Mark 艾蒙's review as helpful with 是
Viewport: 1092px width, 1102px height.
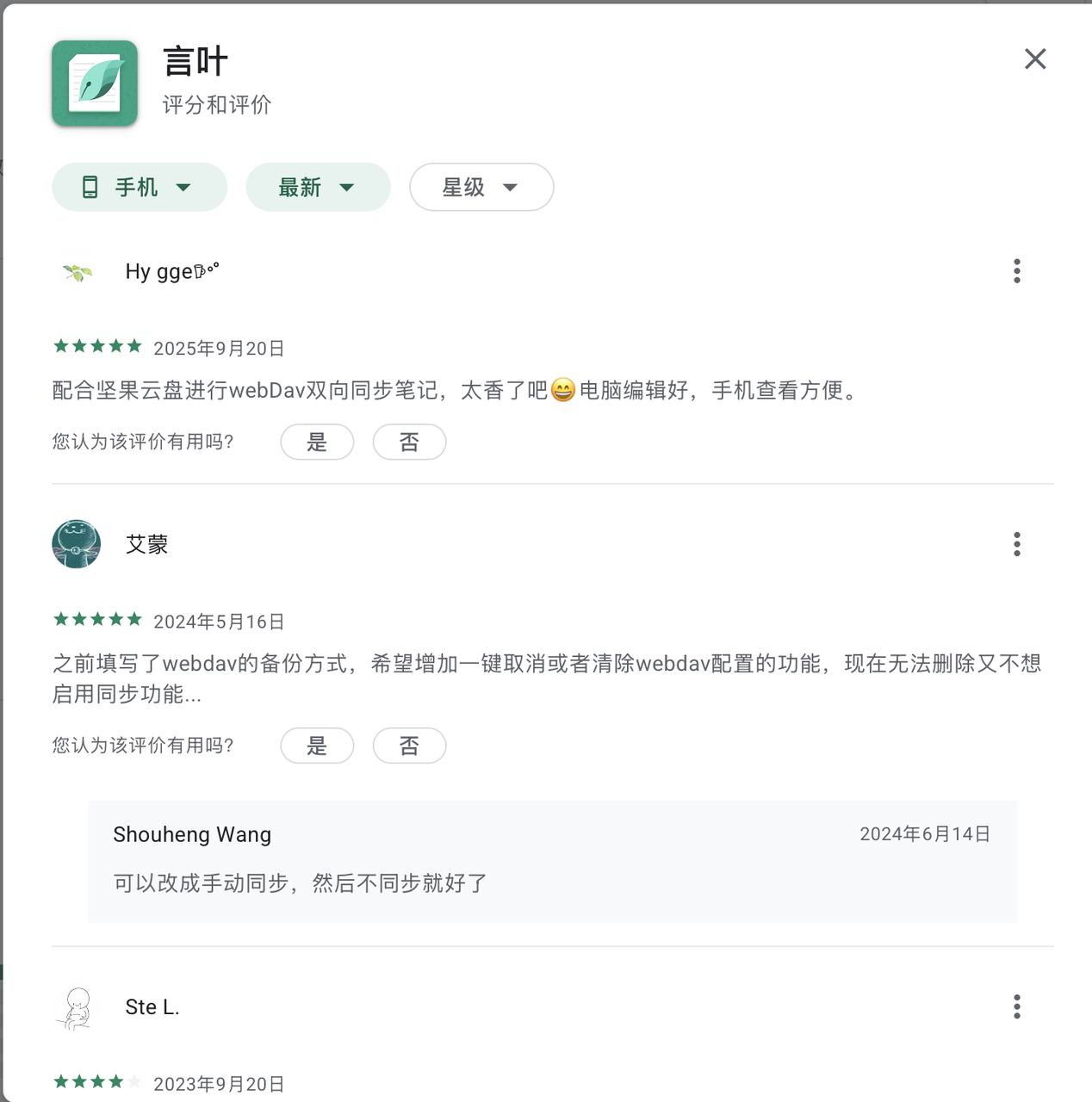click(317, 746)
